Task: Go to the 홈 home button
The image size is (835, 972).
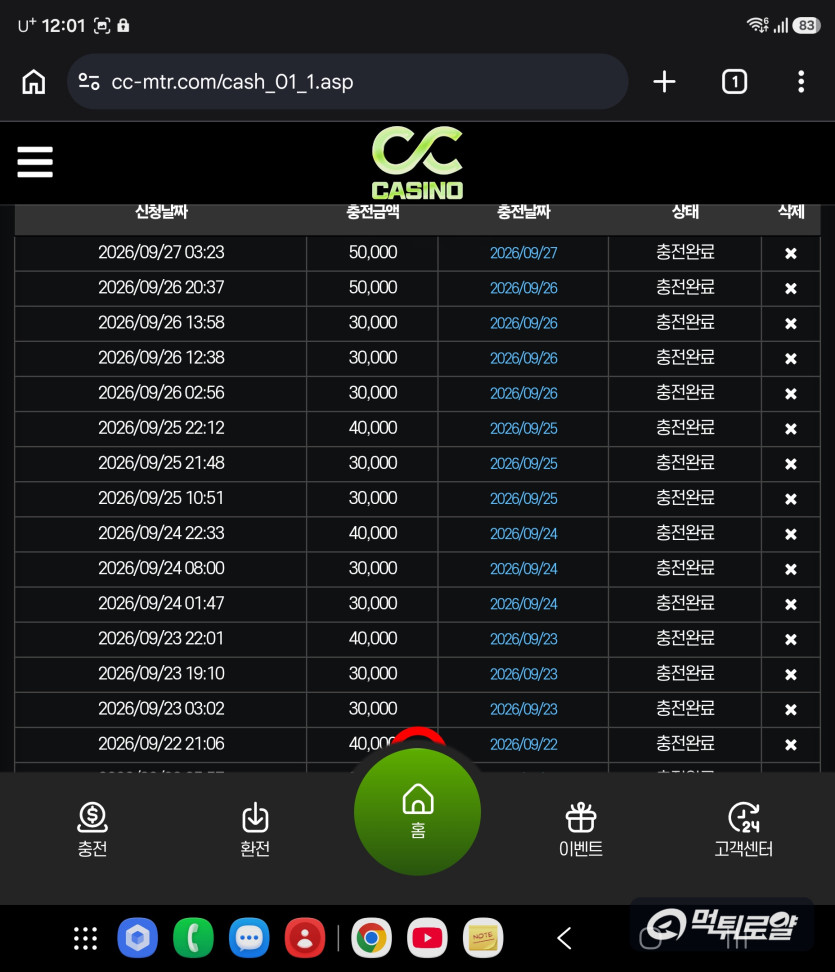Action: click(x=417, y=811)
